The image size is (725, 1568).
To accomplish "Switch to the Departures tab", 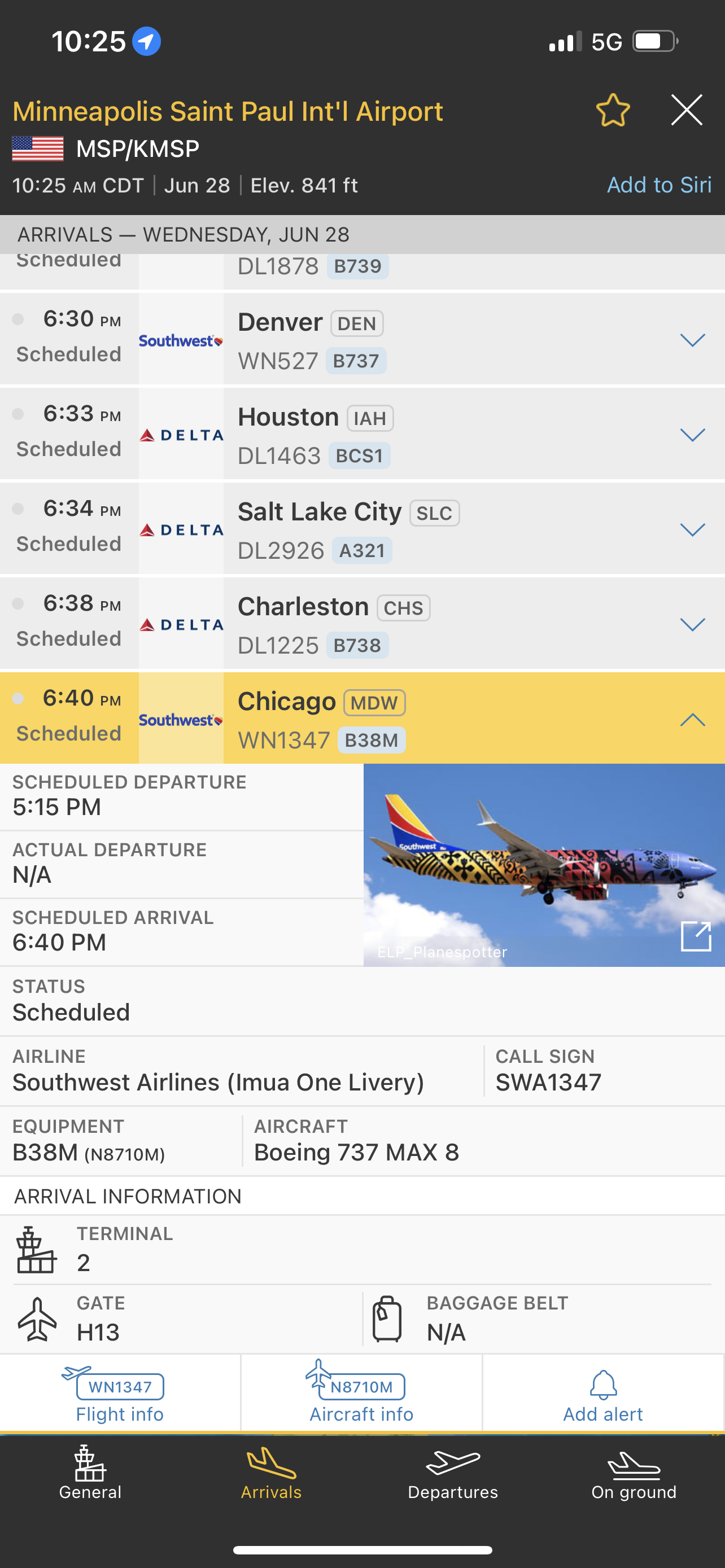I will click(x=453, y=1473).
